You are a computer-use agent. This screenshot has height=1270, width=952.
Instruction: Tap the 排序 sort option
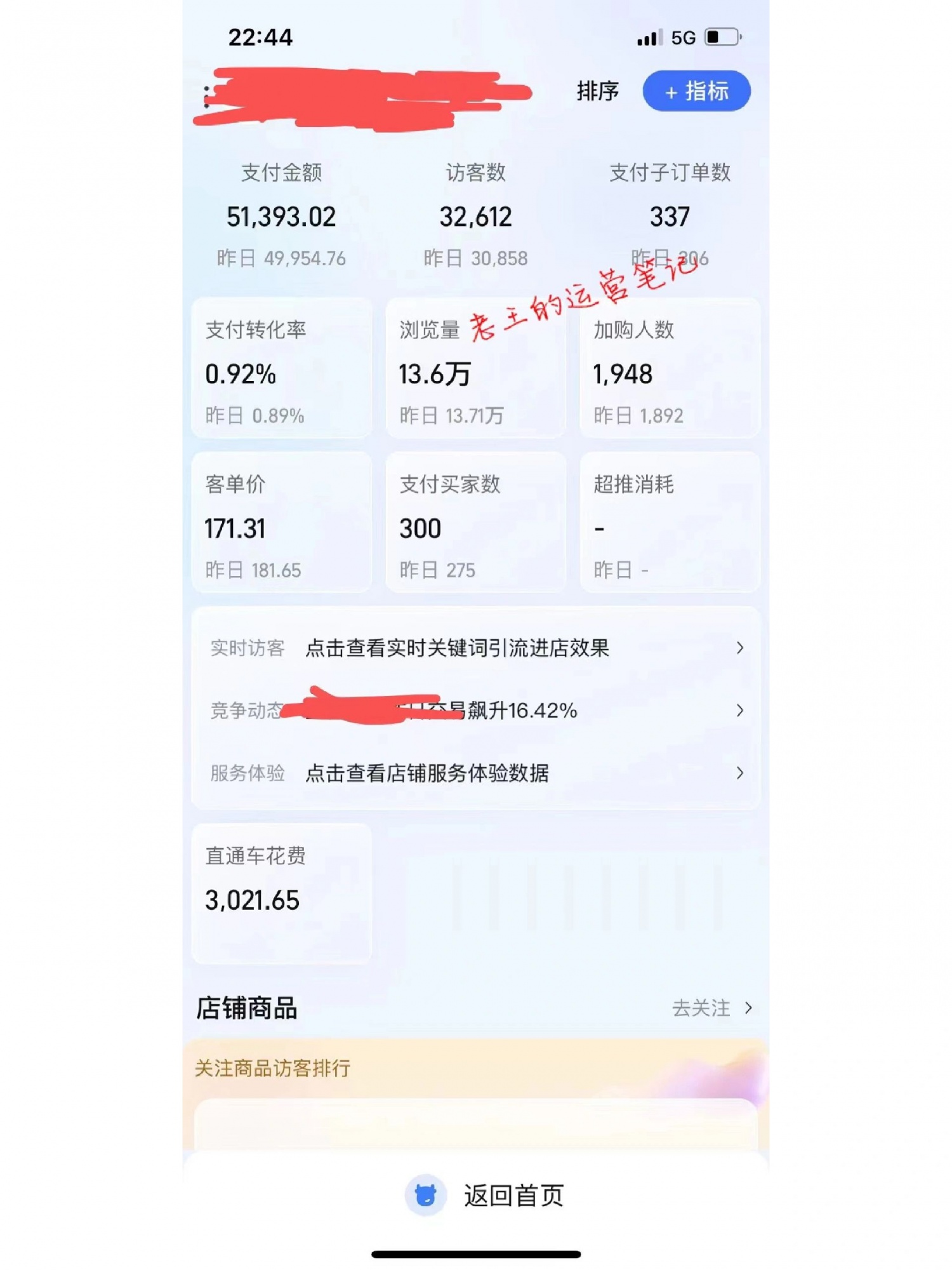[x=597, y=91]
